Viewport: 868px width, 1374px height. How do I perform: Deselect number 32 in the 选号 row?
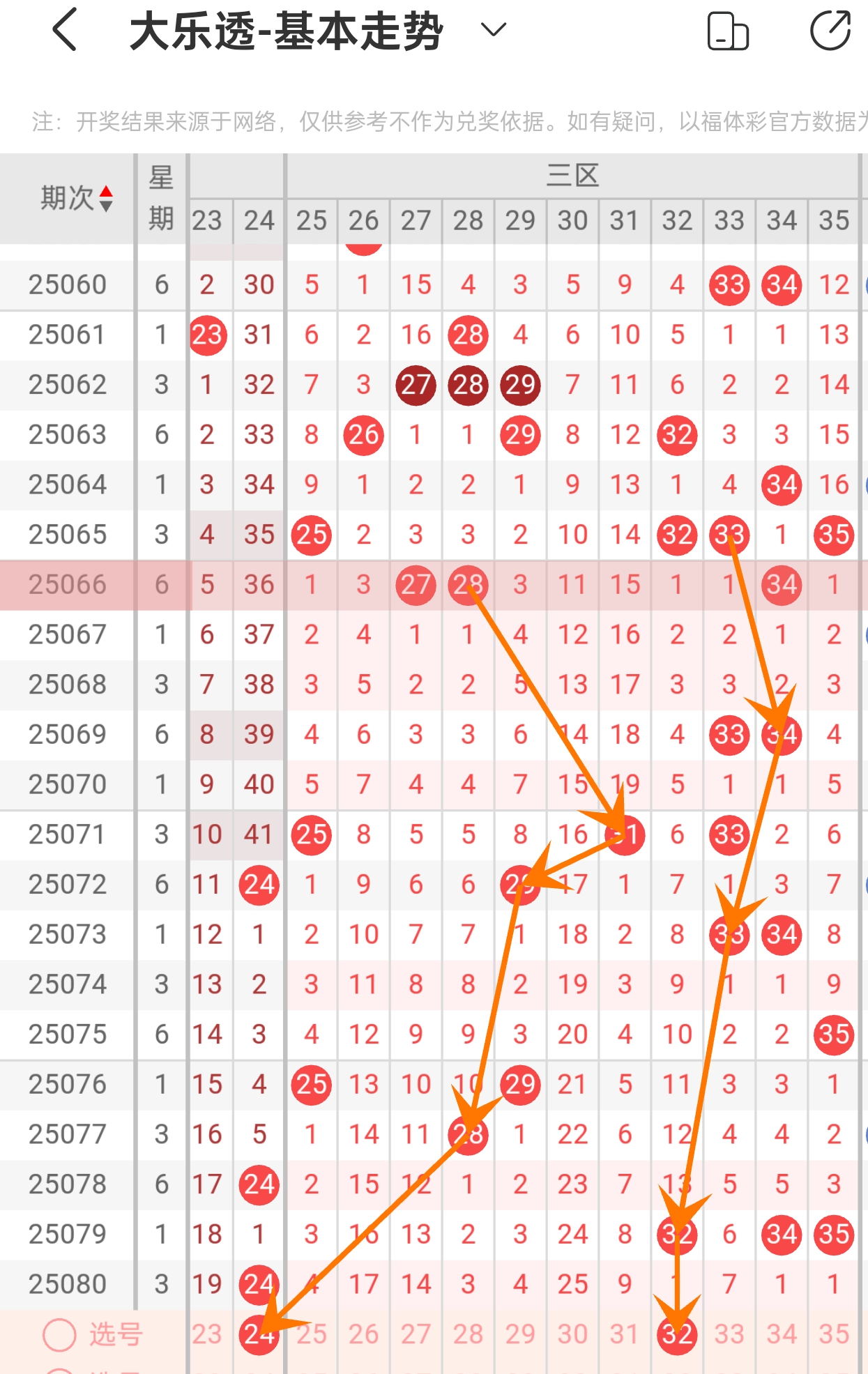point(677,1334)
